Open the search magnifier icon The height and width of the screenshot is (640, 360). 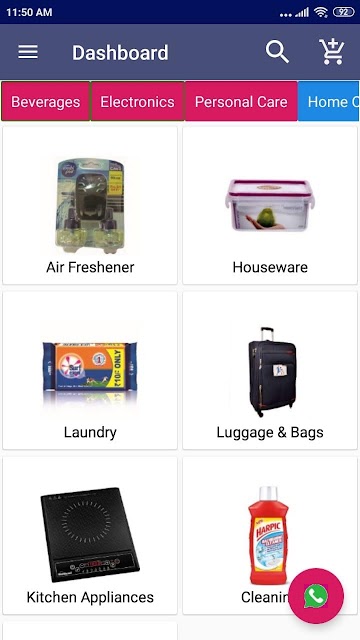click(278, 52)
